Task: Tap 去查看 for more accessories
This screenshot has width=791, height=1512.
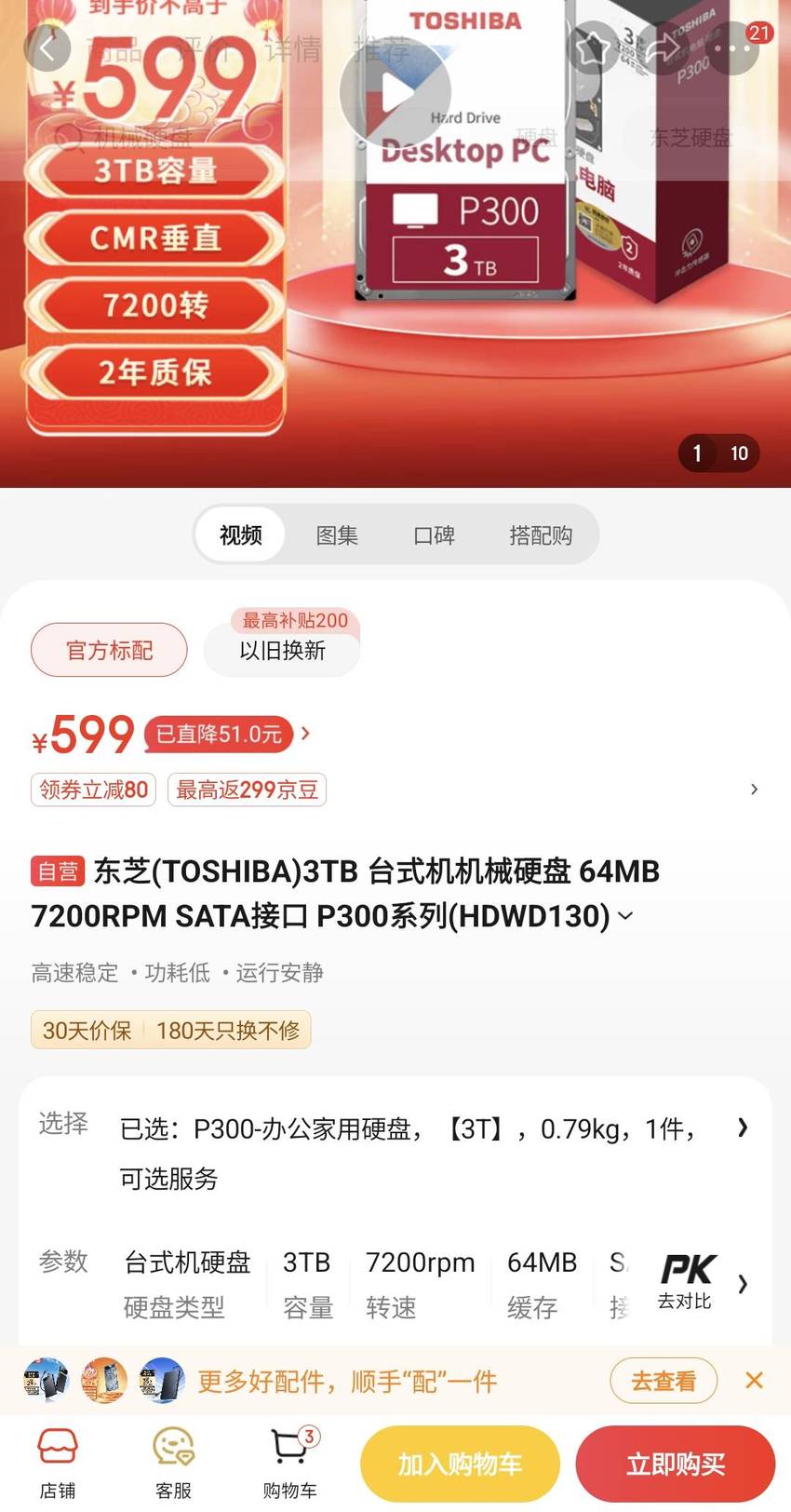Action: (x=664, y=1381)
